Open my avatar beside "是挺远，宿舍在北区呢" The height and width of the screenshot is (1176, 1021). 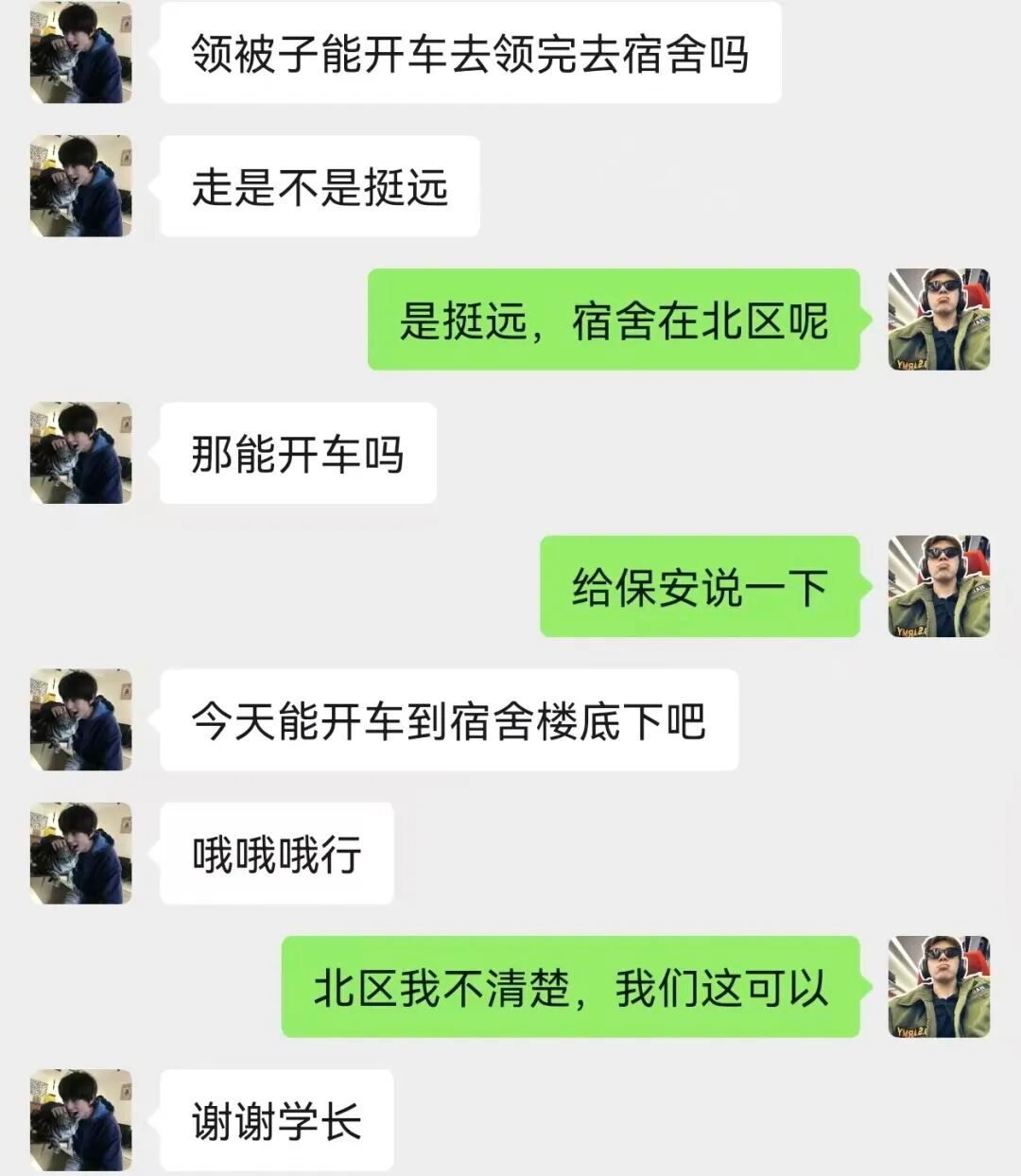click(939, 320)
